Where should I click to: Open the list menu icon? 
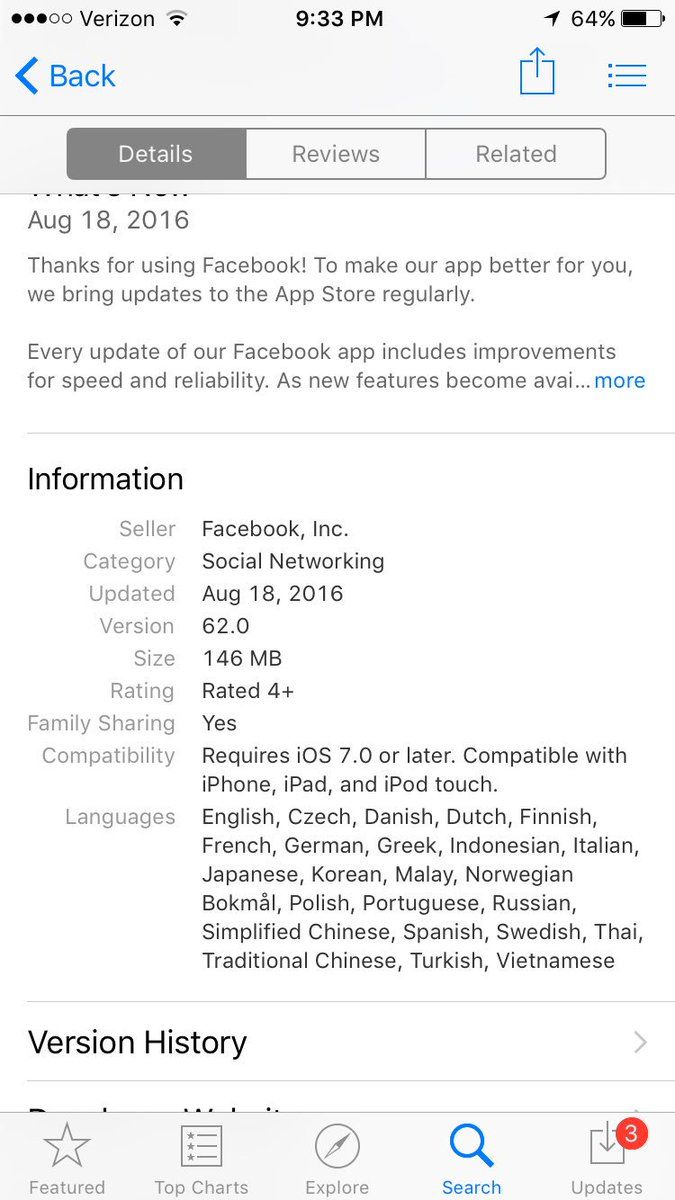tap(627, 76)
